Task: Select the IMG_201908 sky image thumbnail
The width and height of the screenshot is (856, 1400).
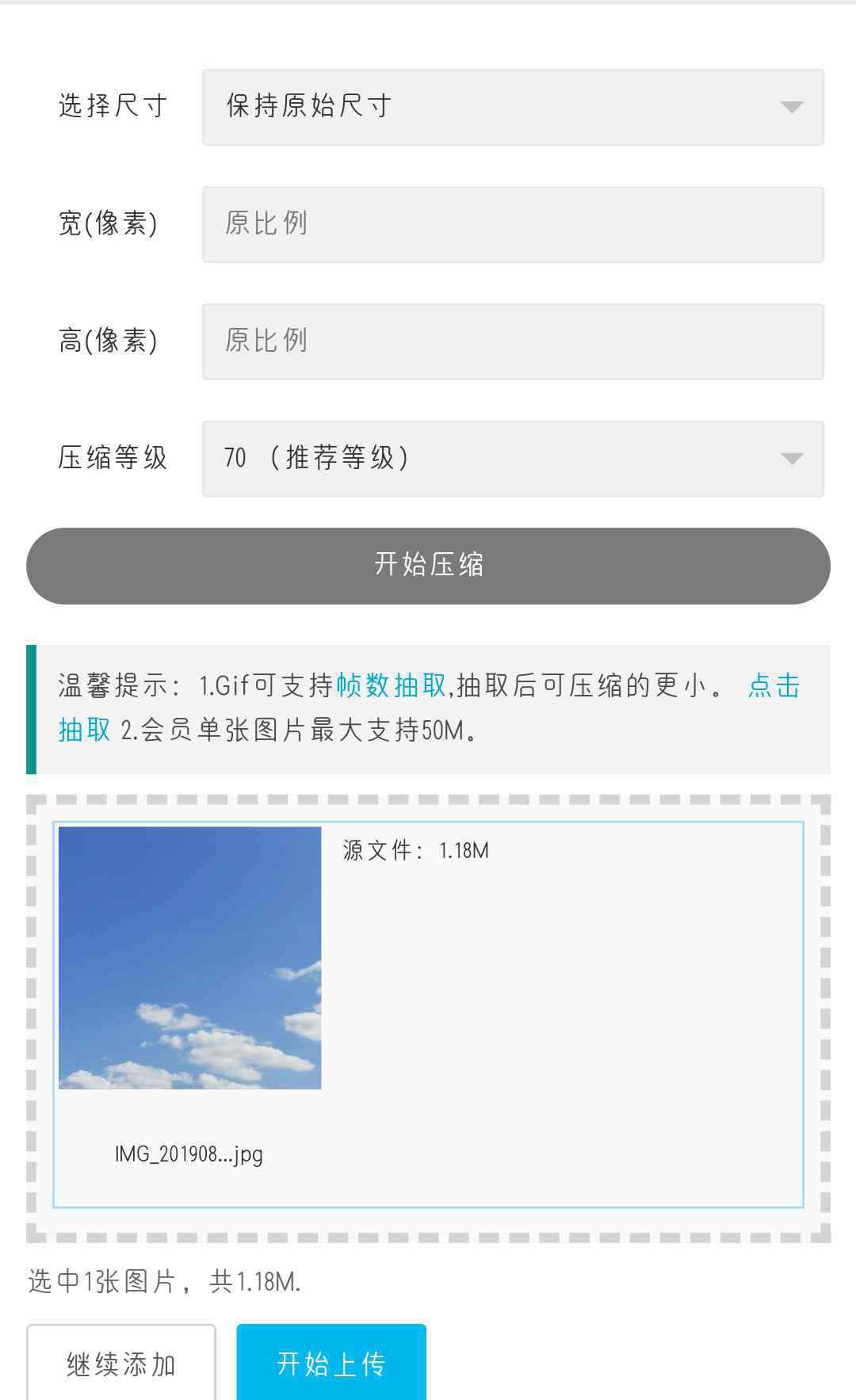Action: click(190, 958)
